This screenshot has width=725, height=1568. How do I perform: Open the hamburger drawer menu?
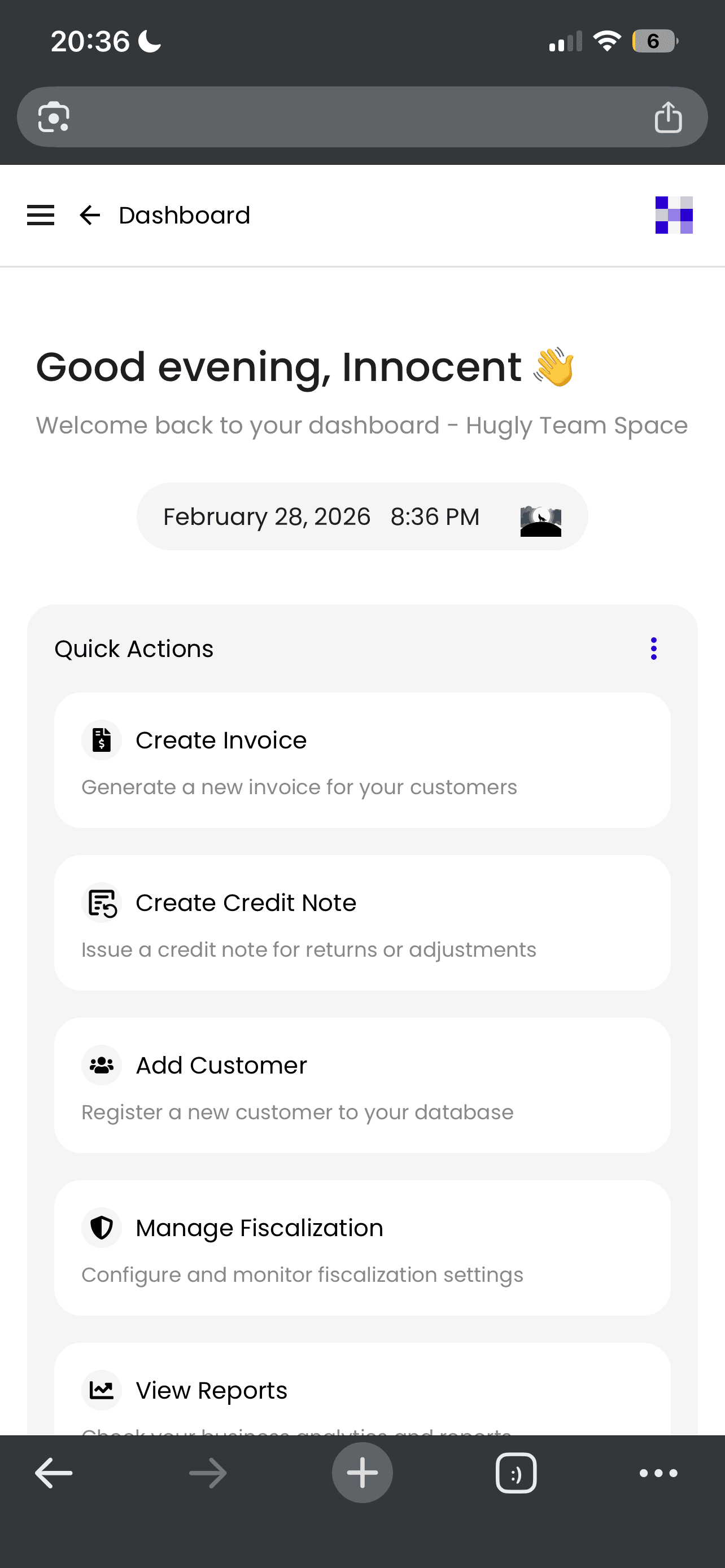(41, 216)
